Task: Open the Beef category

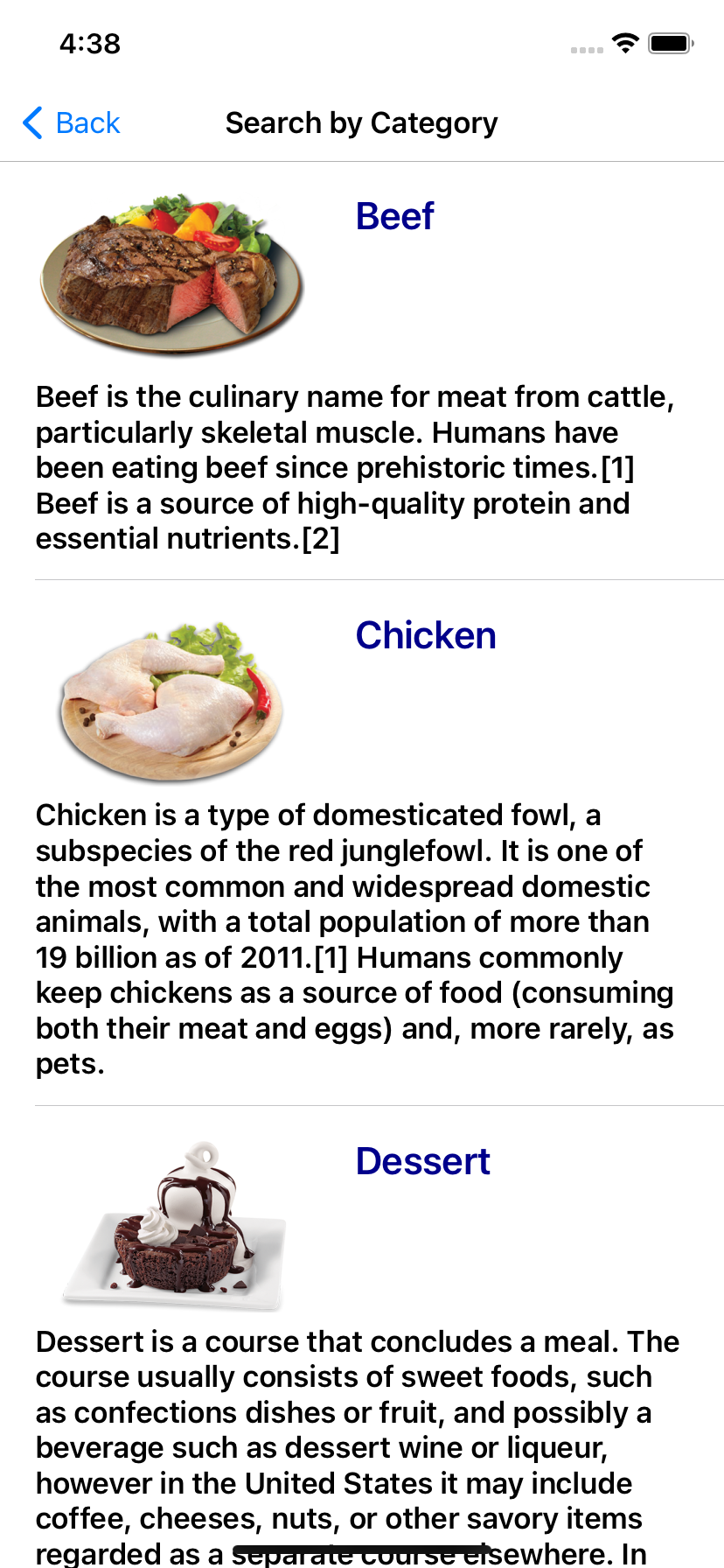Action: (362, 371)
